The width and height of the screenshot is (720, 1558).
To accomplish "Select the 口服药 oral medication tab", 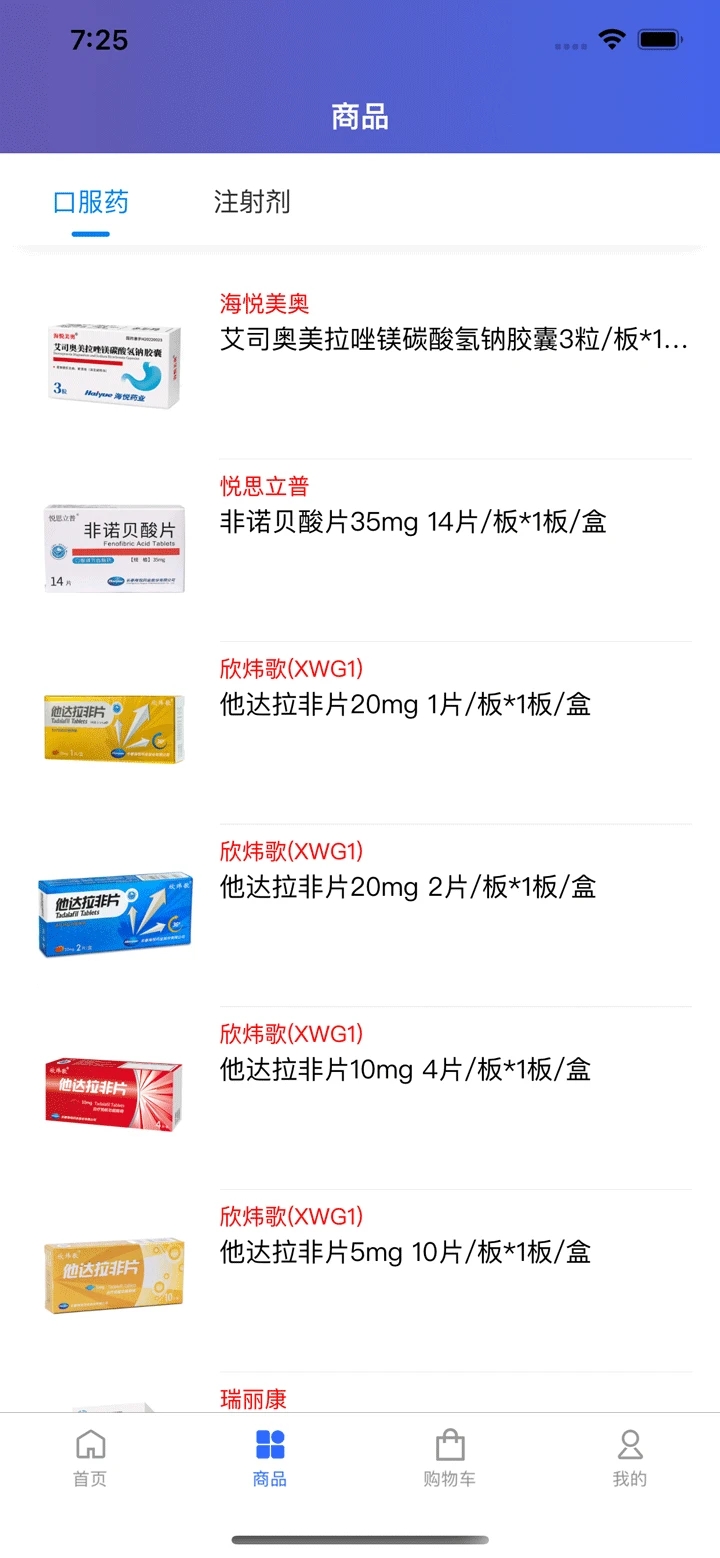I will pos(92,203).
